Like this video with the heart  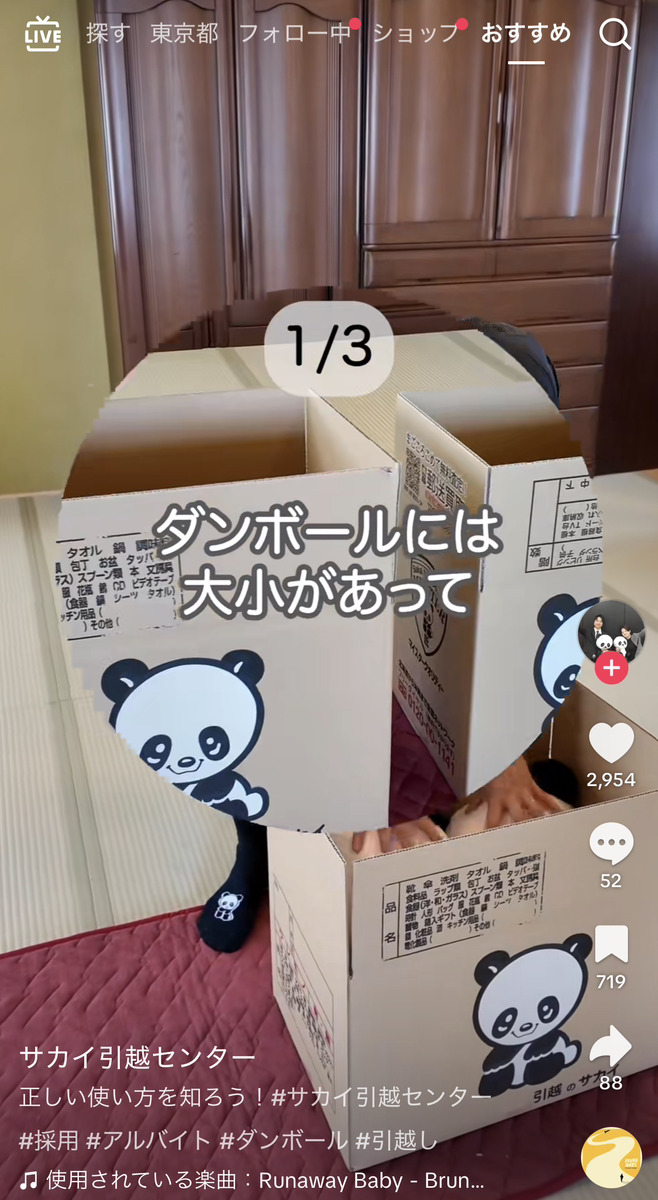pyautogui.click(x=611, y=743)
